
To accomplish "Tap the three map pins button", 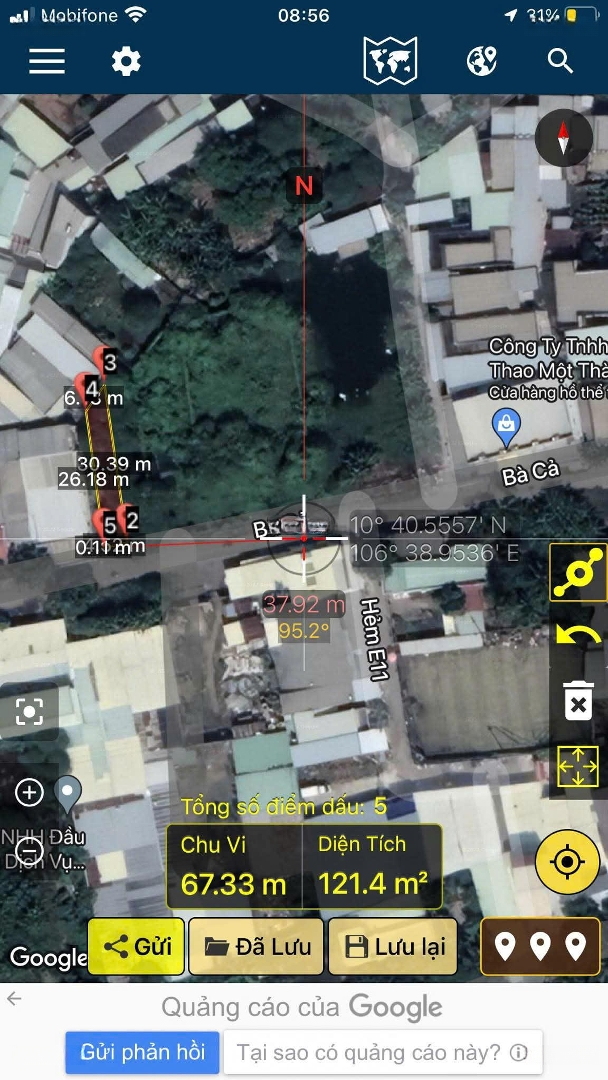I will tap(540, 946).
